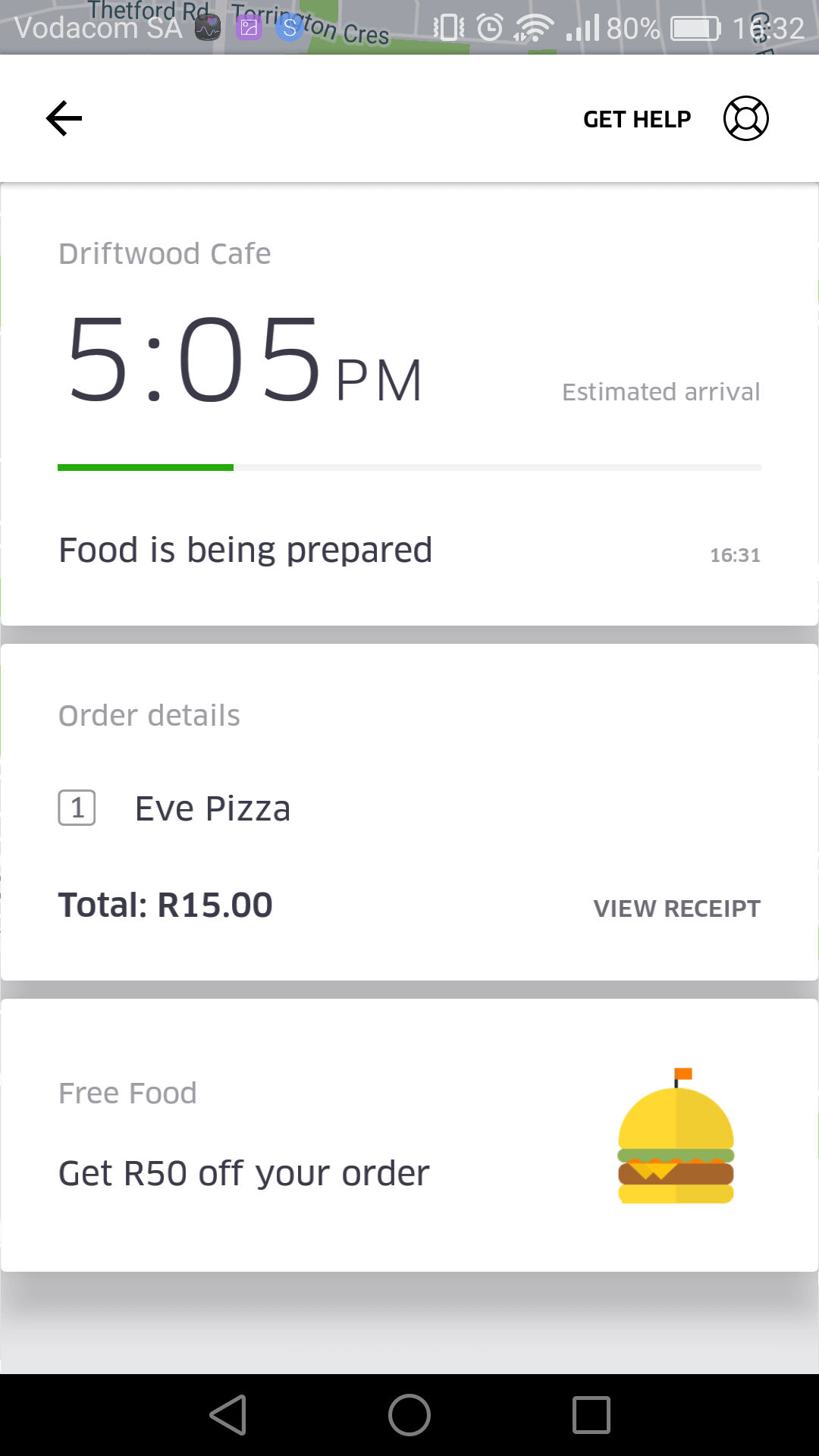The height and width of the screenshot is (1456, 819).
Task: Tap the green order progress bar
Action: coord(146,468)
